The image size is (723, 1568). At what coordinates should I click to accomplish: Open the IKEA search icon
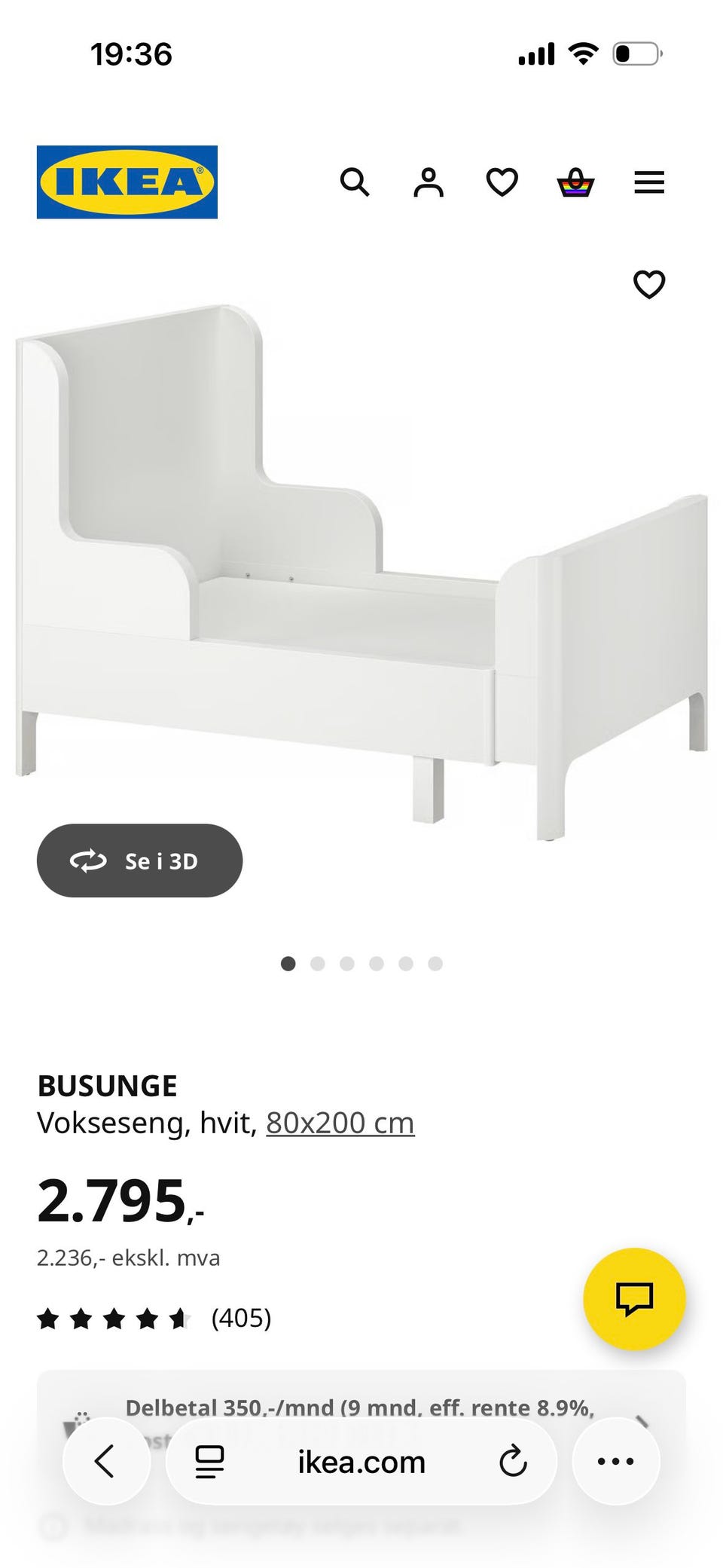click(x=355, y=182)
